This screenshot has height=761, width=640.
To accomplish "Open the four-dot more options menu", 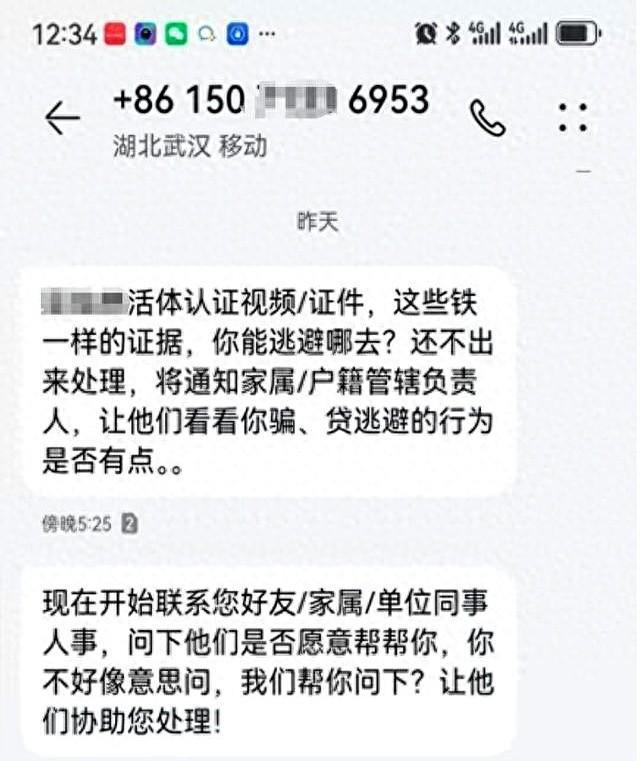I will pyautogui.click(x=572, y=117).
